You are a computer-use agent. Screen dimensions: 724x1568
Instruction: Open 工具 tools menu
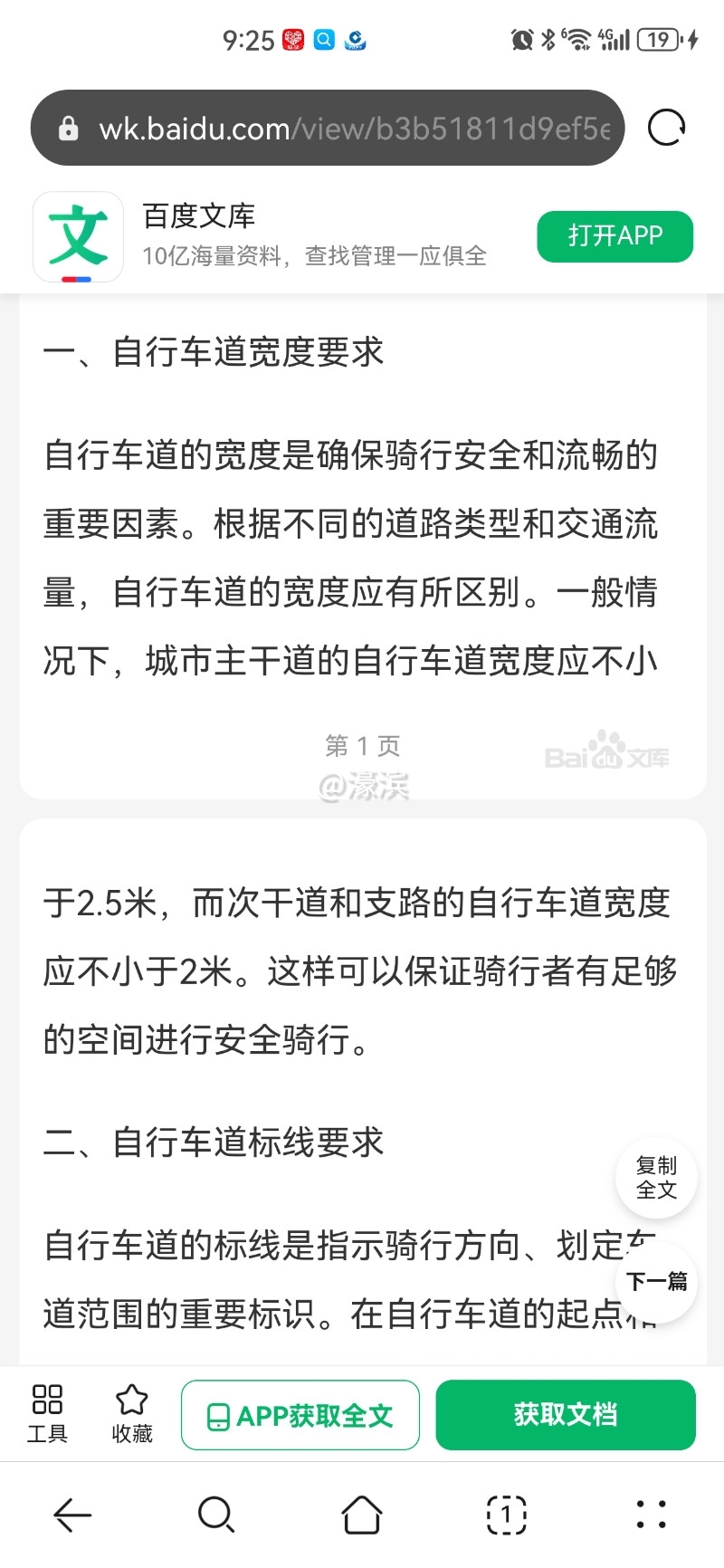point(47,1413)
